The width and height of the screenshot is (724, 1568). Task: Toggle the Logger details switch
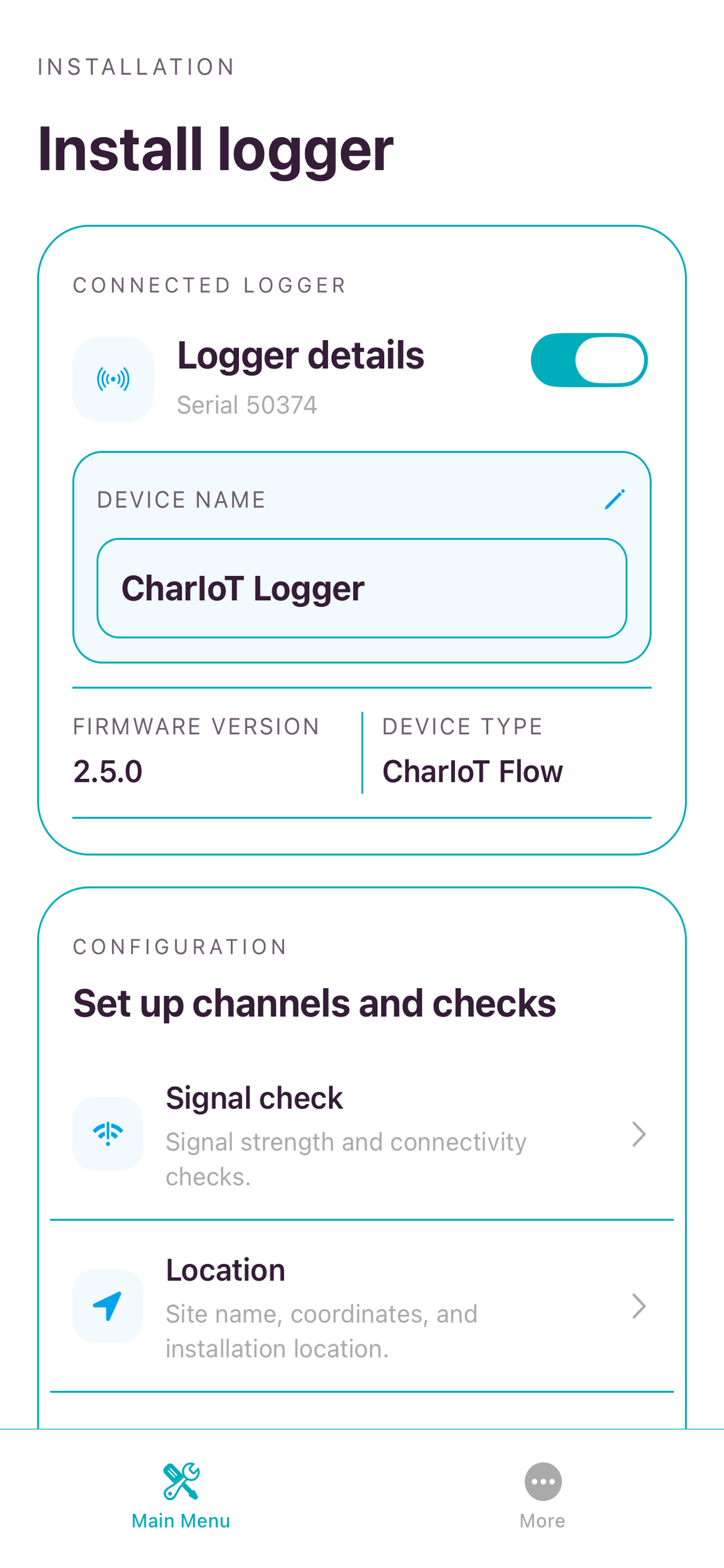pos(589,360)
